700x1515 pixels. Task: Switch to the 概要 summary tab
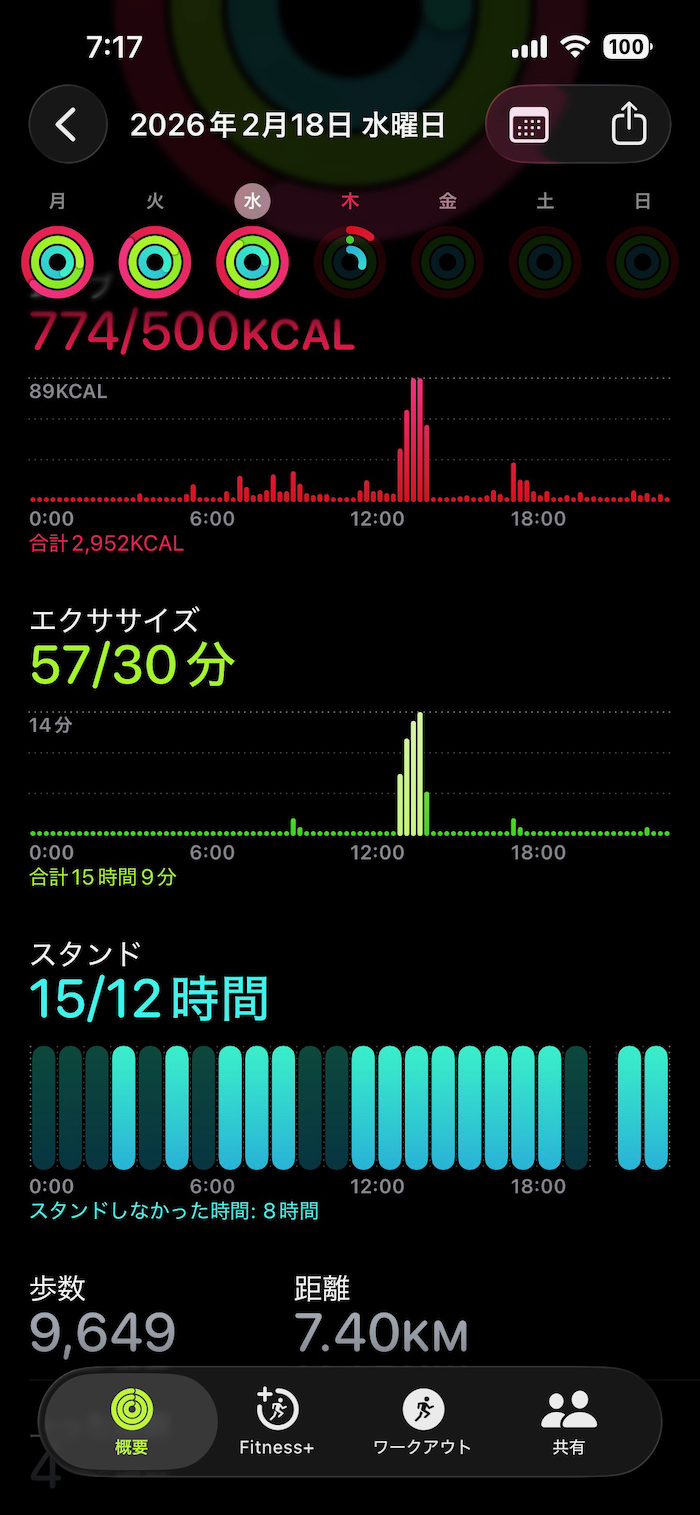pos(131,1421)
